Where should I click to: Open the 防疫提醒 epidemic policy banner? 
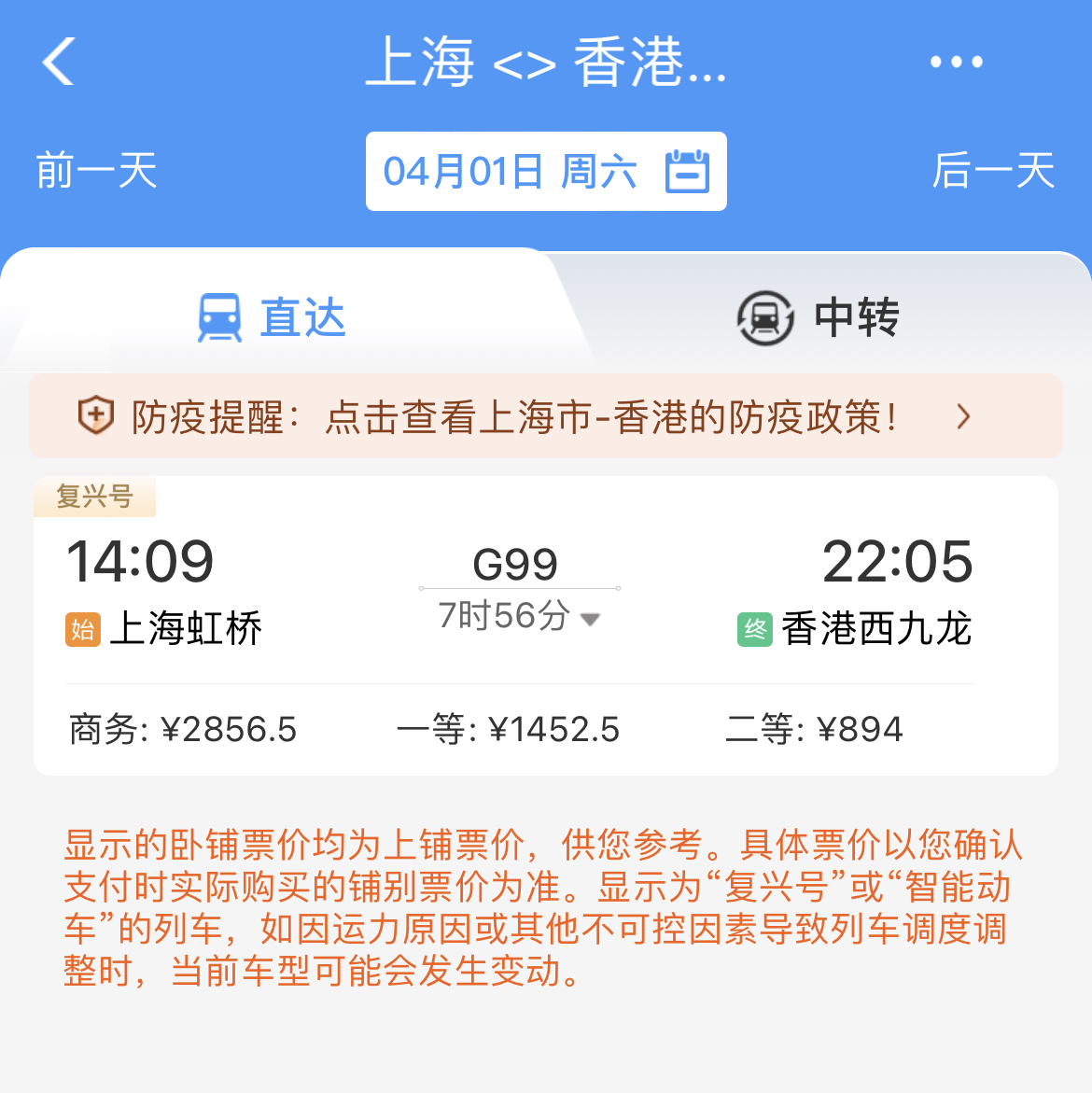pyautogui.click(x=546, y=416)
